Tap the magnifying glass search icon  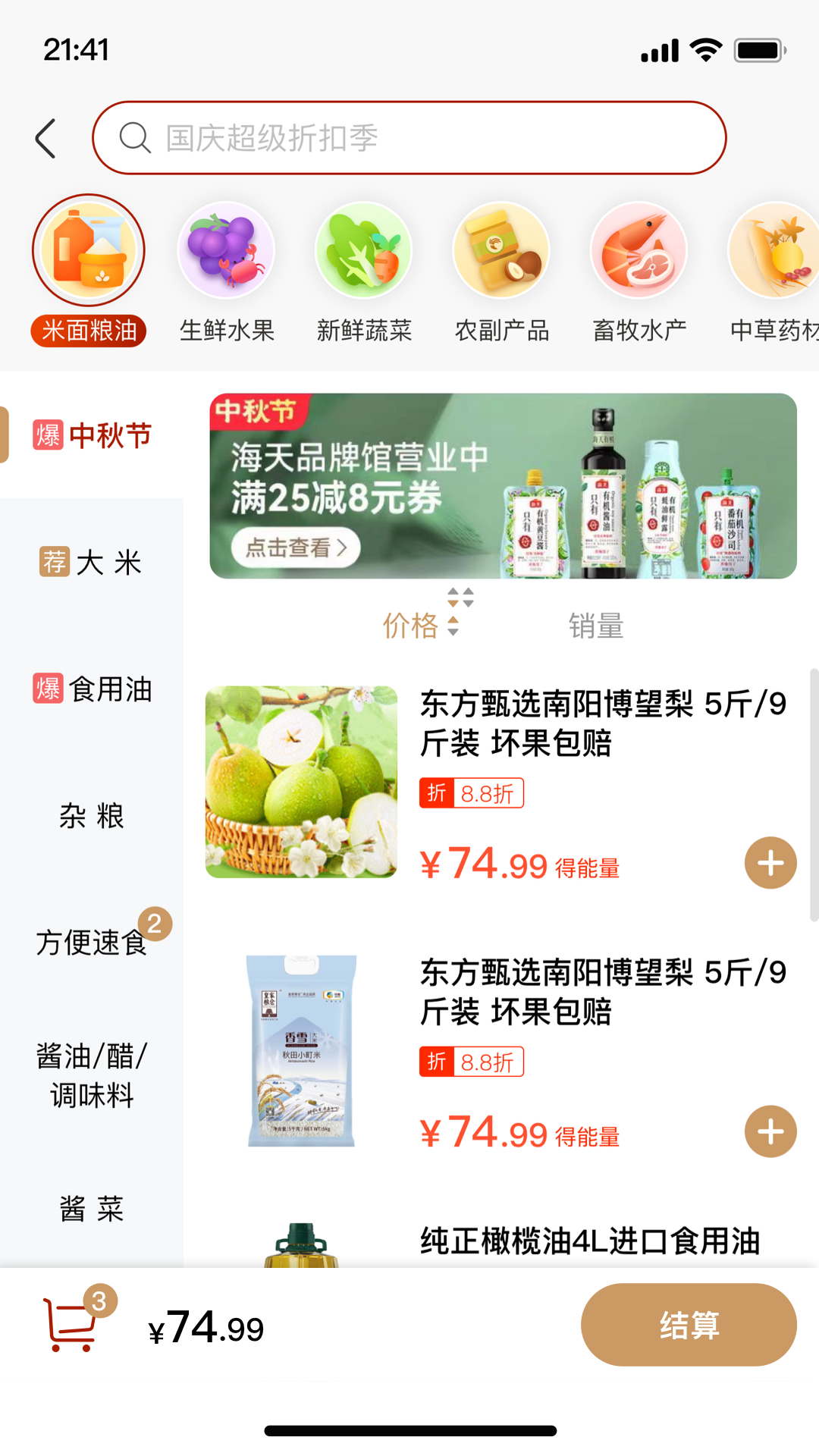pos(135,137)
